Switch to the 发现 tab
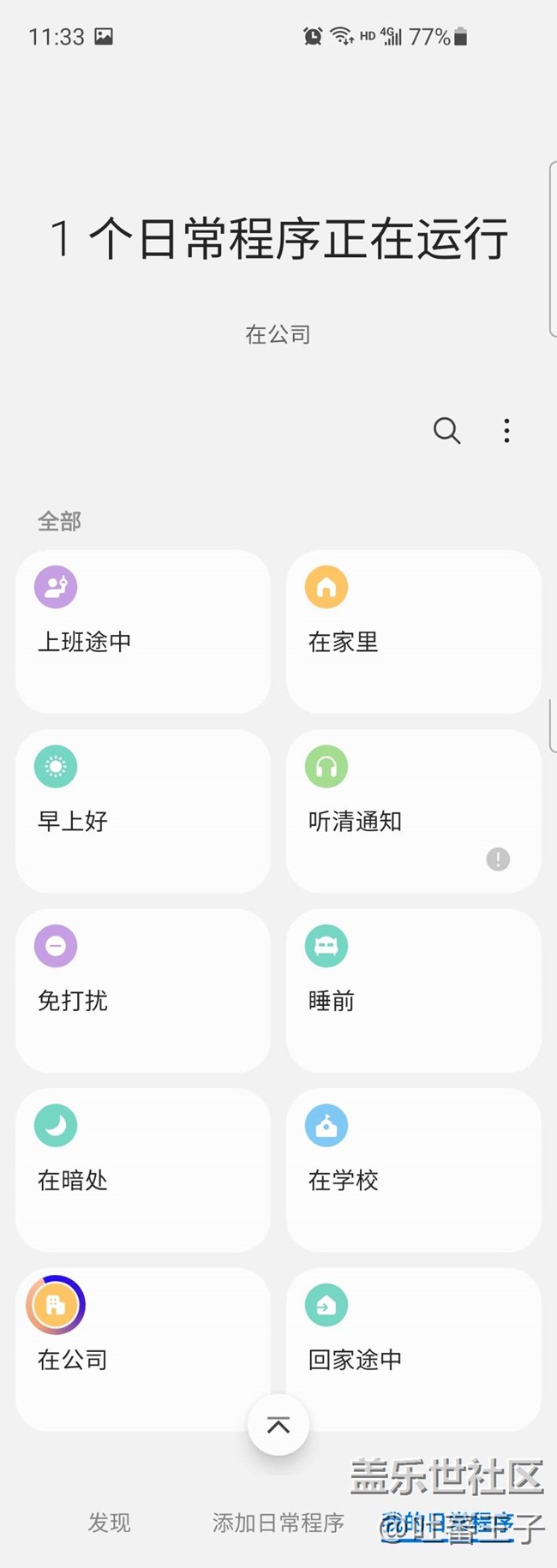Viewport: 557px width, 1568px height. tap(110, 1523)
